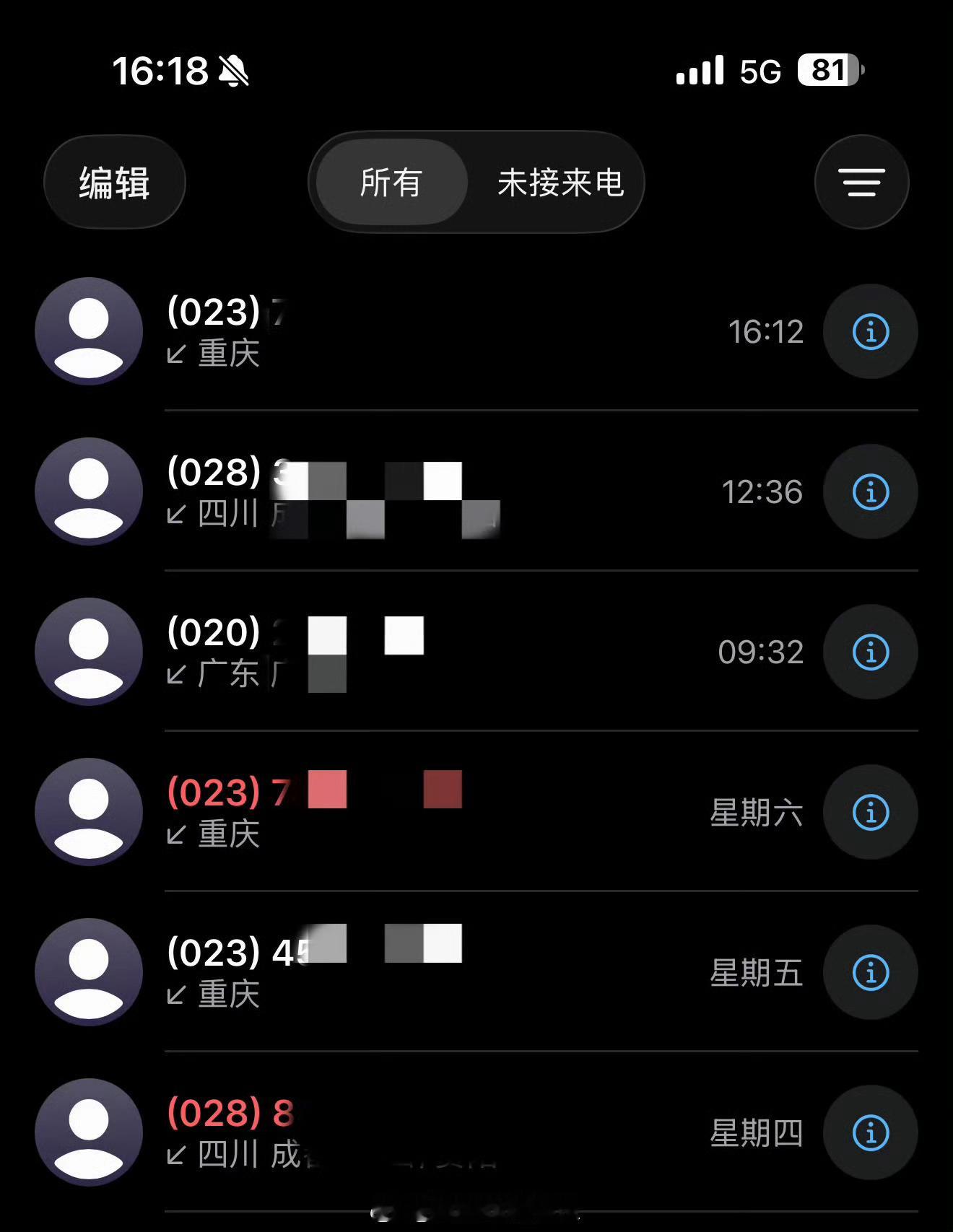Viewport: 953px width, 1232px height.
Task: Open info for Saturday's missed Chongqing call
Action: (x=870, y=812)
